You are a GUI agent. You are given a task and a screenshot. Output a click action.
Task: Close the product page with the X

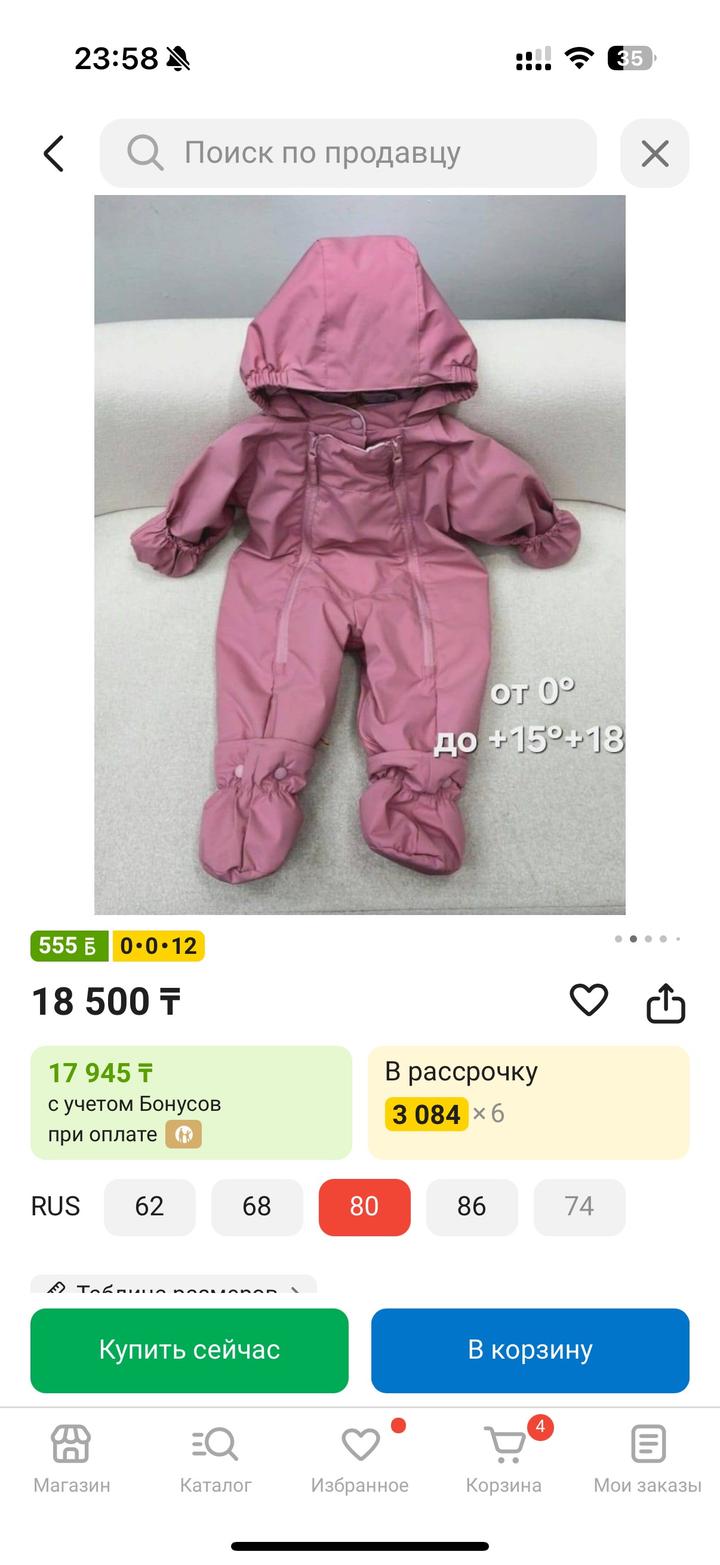click(x=654, y=154)
